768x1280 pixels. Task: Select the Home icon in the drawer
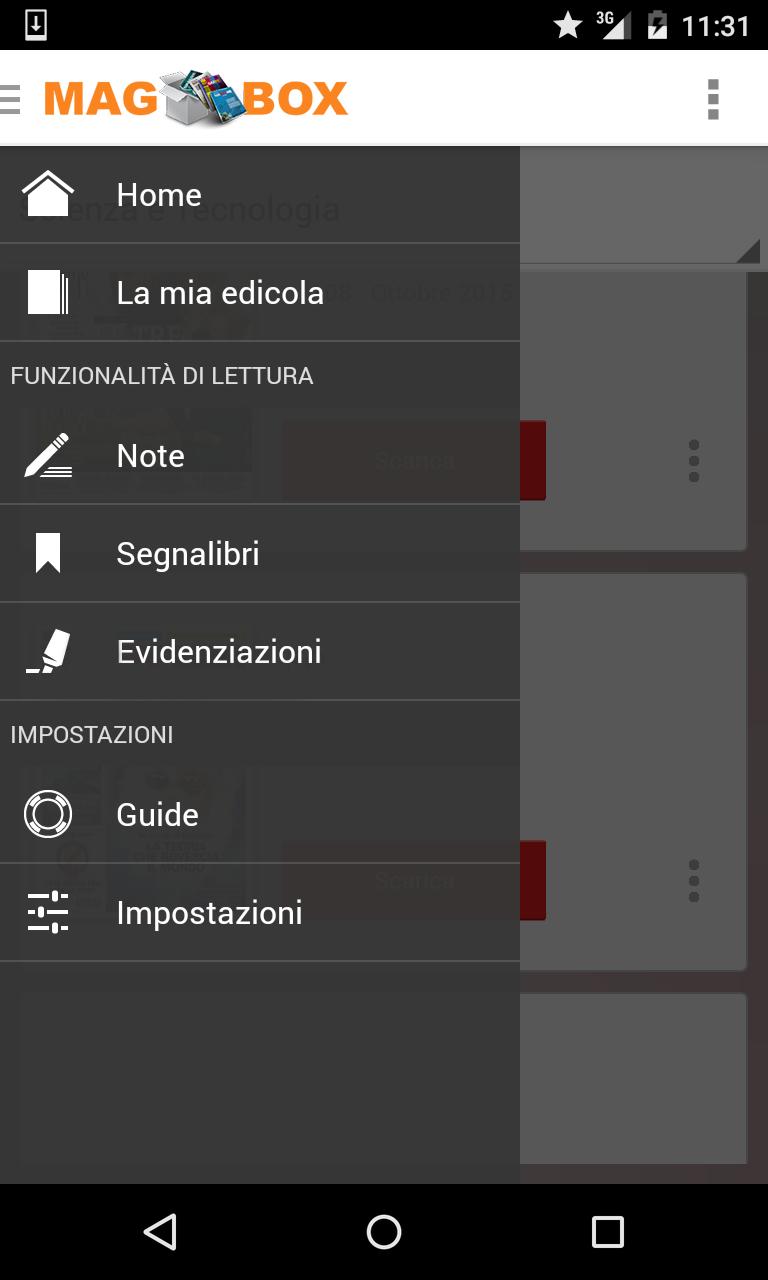(46, 193)
